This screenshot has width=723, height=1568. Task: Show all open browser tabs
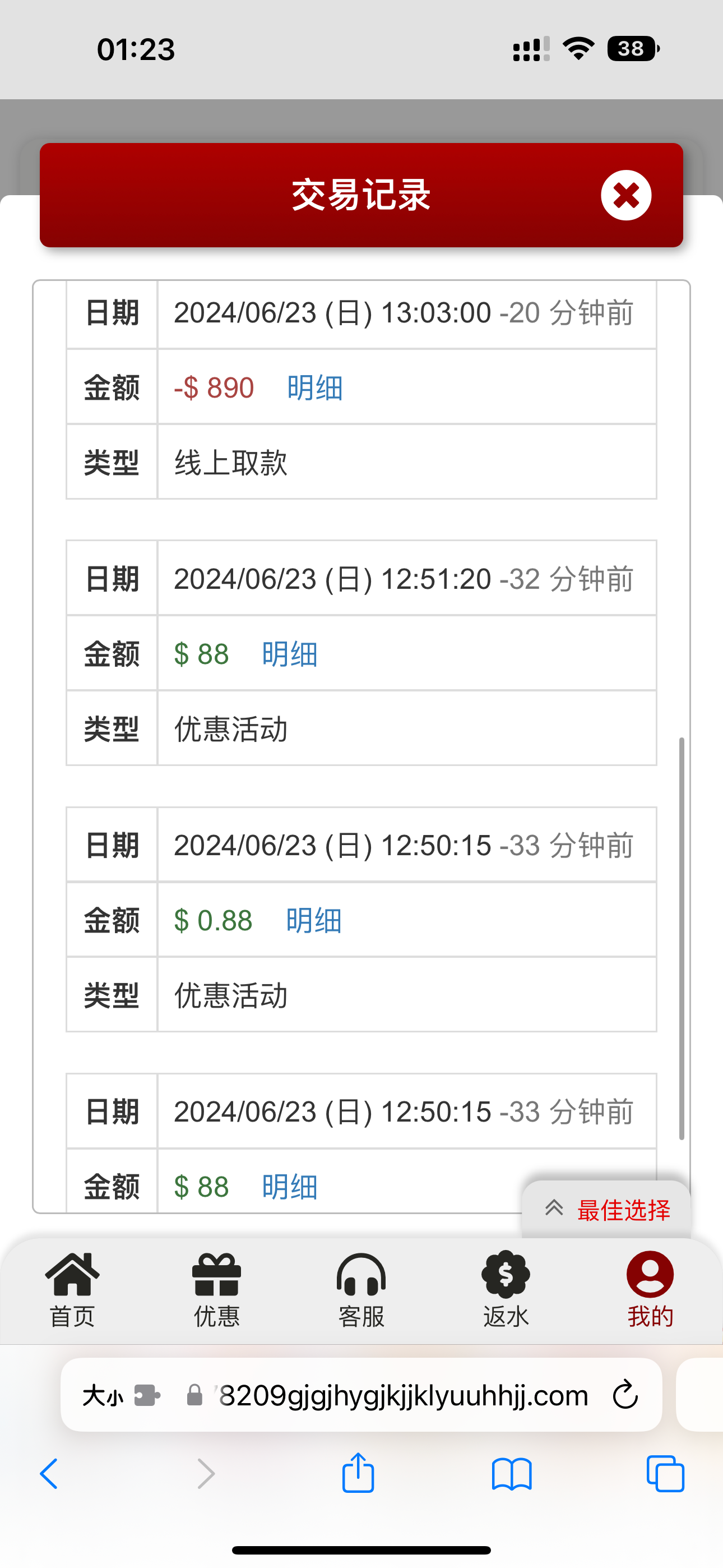[665, 1474]
